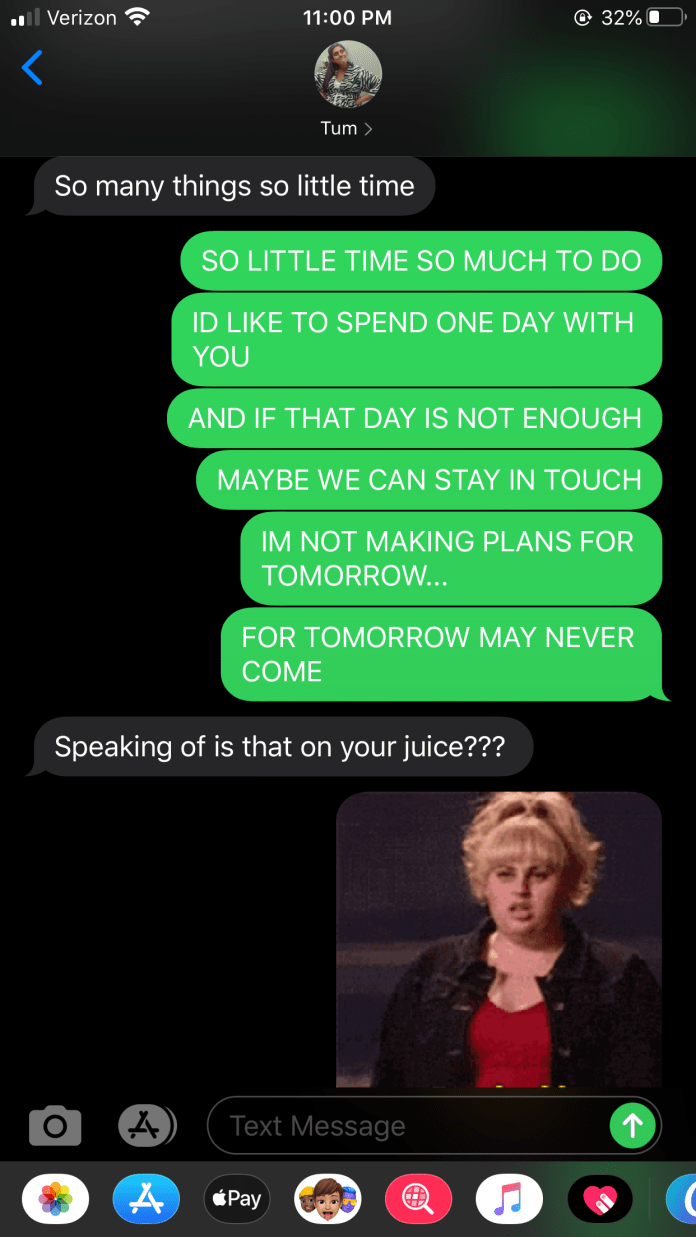The height and width of the screenshot is (1237, 696).
Task: Open the Music app in the drawer
Action: [x=510, y=1199]
